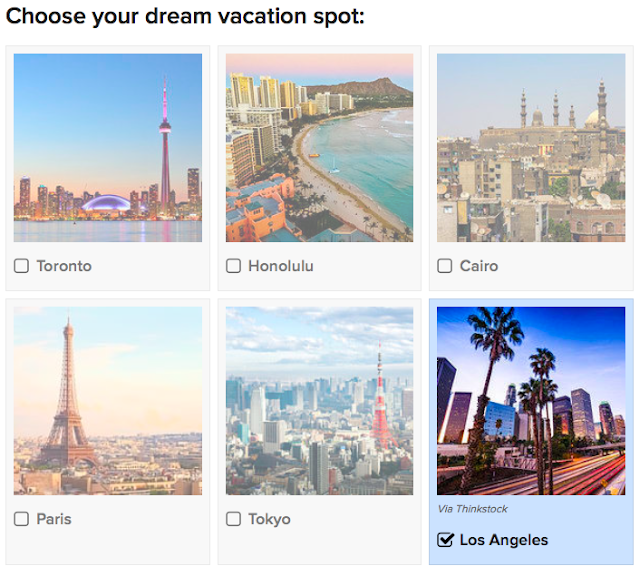The width and height of the screenshot is (640, 576).
Task: Tap the Los Angeles palm trees photo tile
Action: coord(531,401)
